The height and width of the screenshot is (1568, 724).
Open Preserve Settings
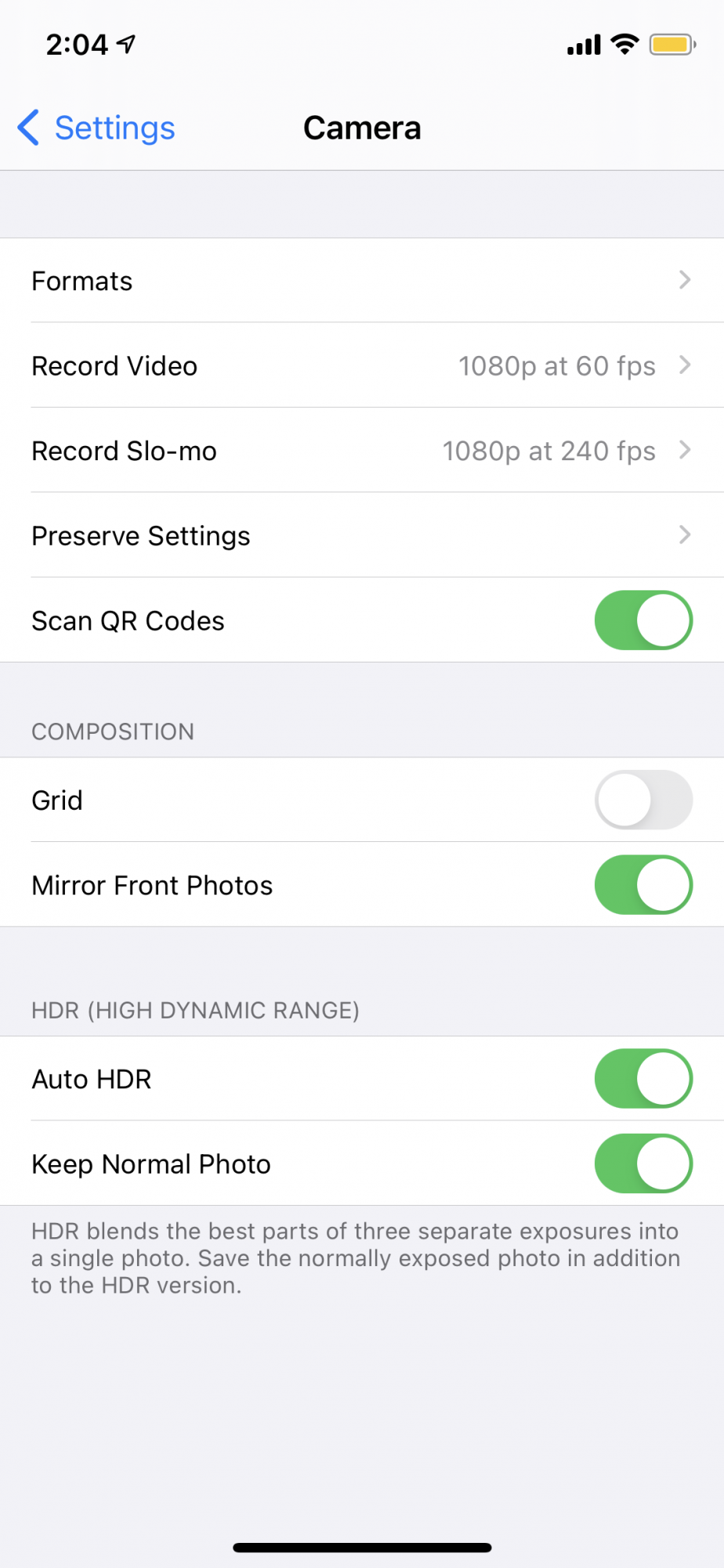(x=362, y=535)
